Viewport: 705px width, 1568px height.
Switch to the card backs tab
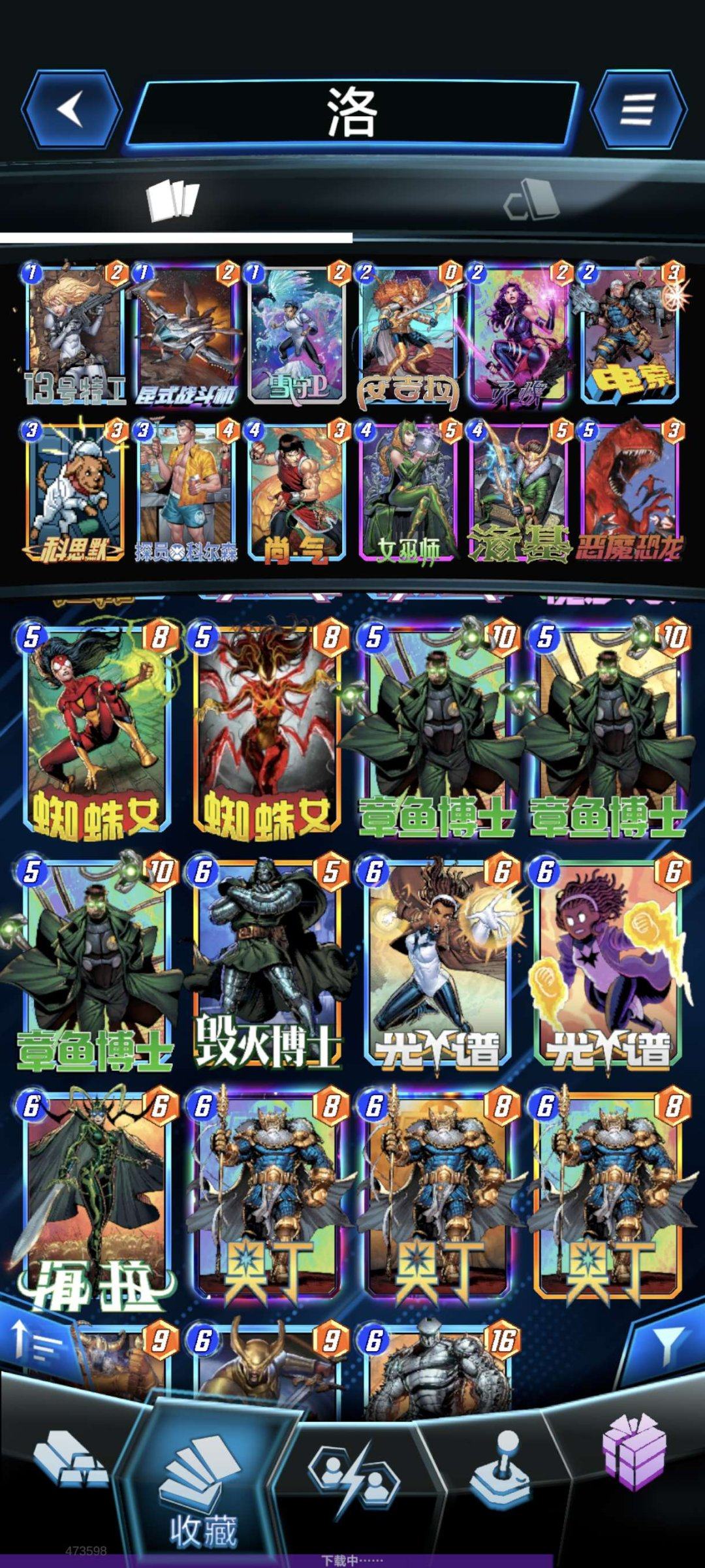point(531,200)
